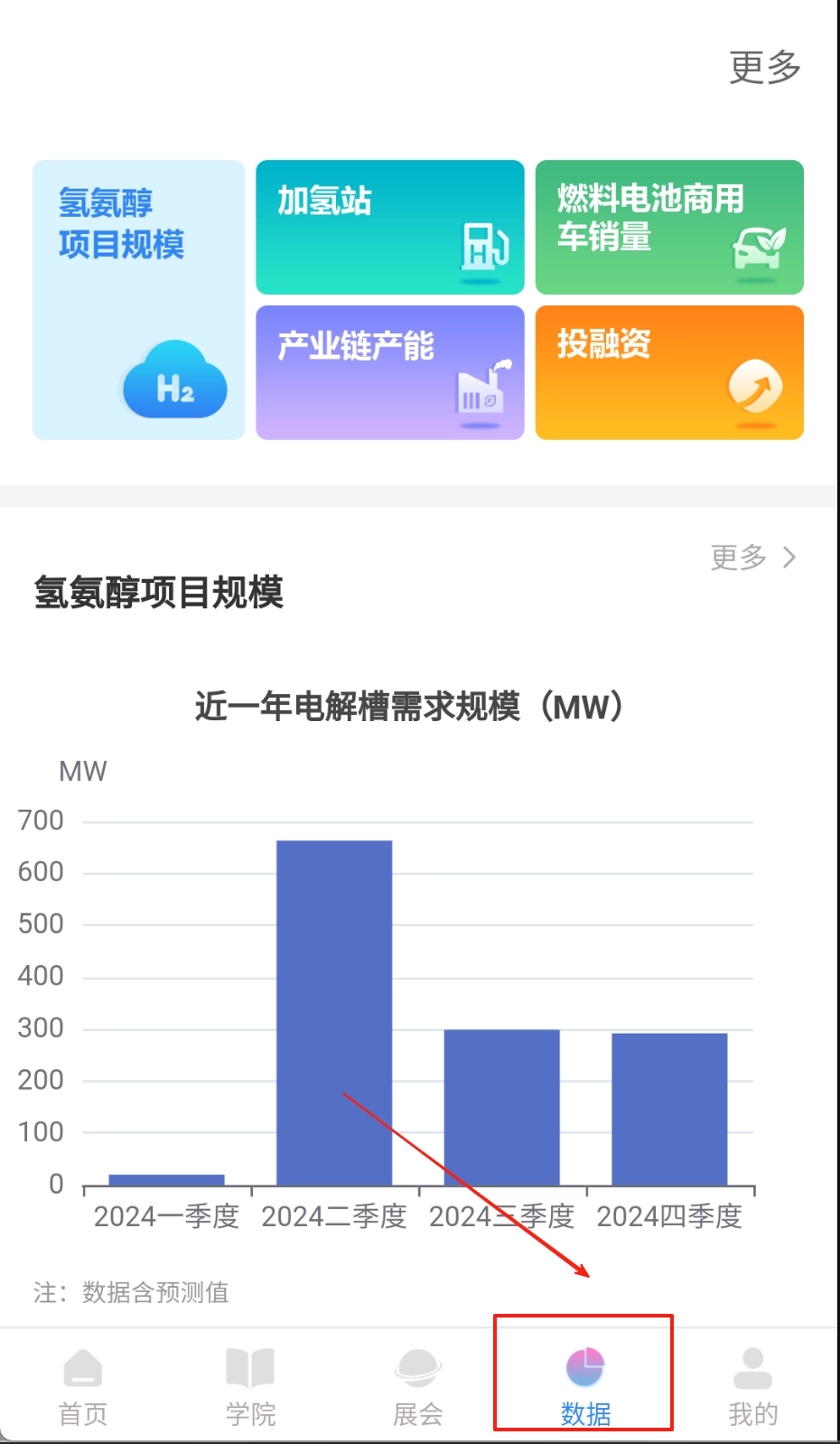Image resolution: width=840 pixels, height=1444 pixels.
Task: Open the 产业链产能 card
Action: click(x=389, y=372)
